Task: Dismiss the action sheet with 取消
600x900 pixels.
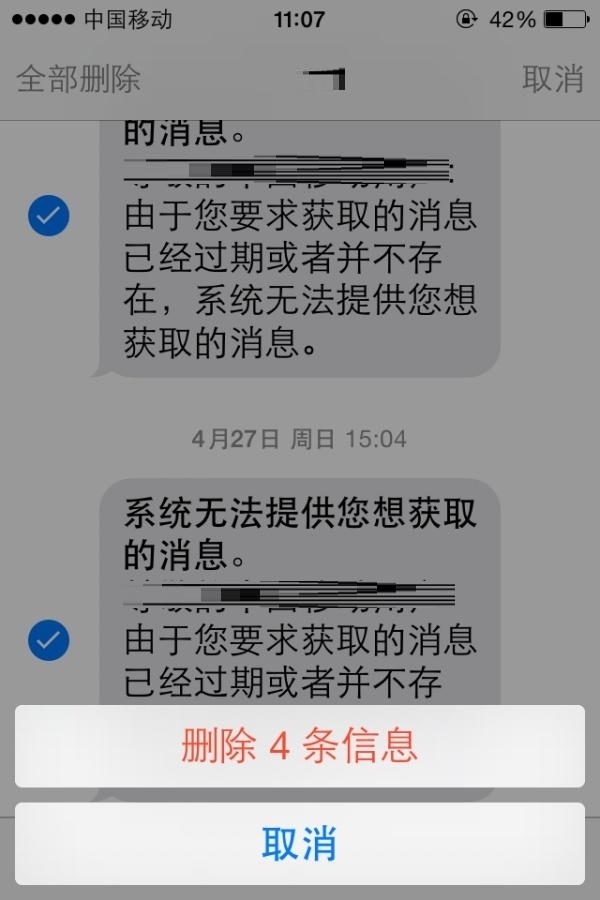Action: tap(299, 843)
